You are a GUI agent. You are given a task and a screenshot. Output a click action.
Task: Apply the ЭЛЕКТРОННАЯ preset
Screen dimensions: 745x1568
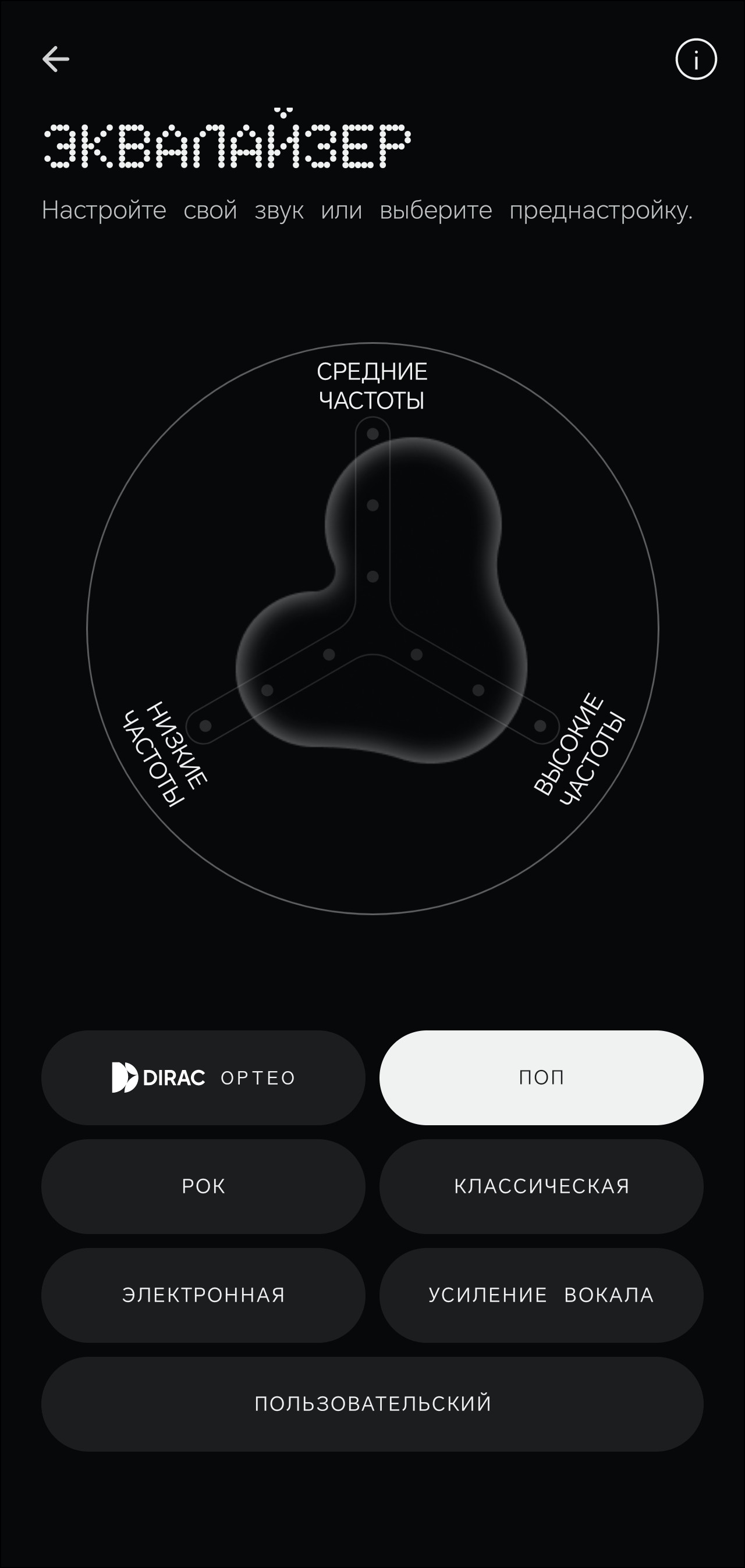203,1295
